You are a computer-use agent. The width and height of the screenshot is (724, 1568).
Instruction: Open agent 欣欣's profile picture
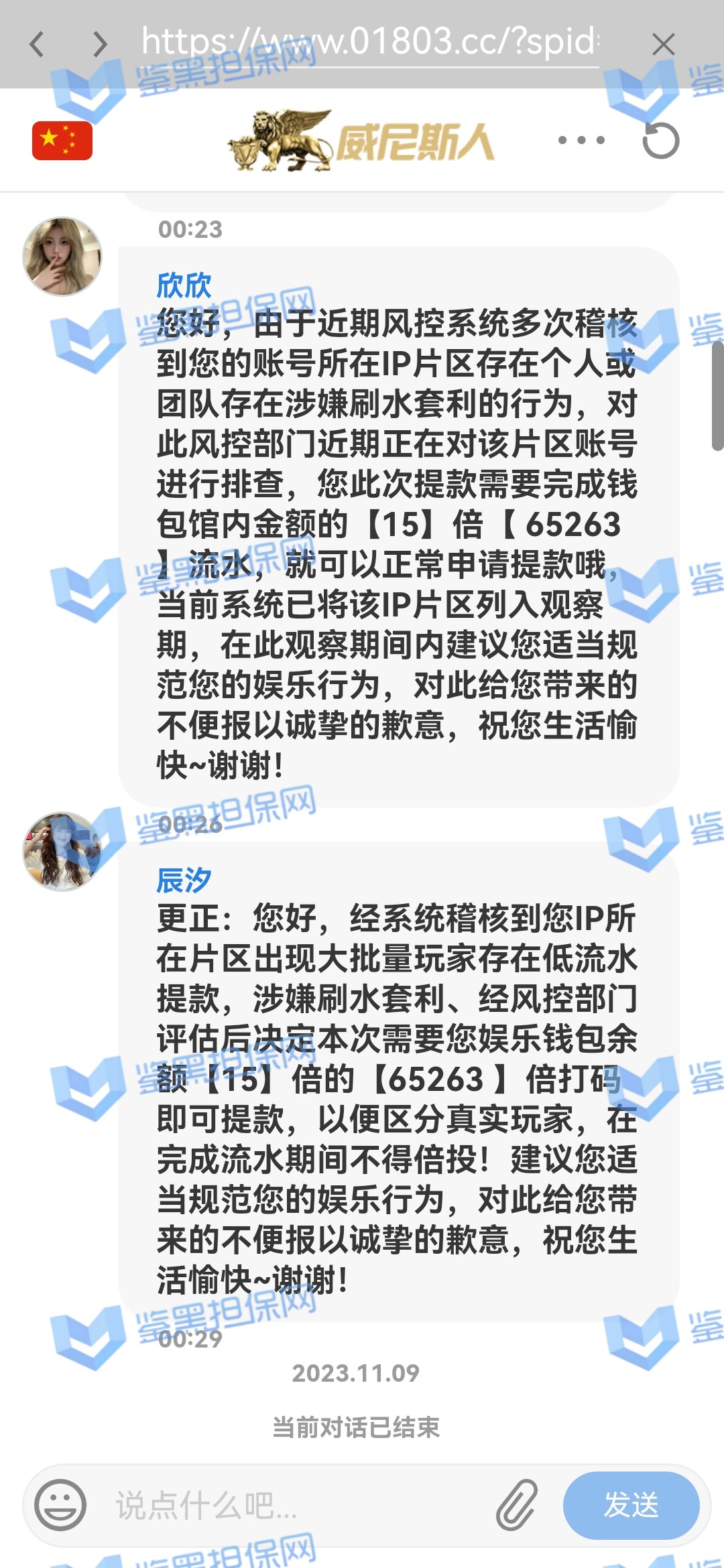coord(62,257)
